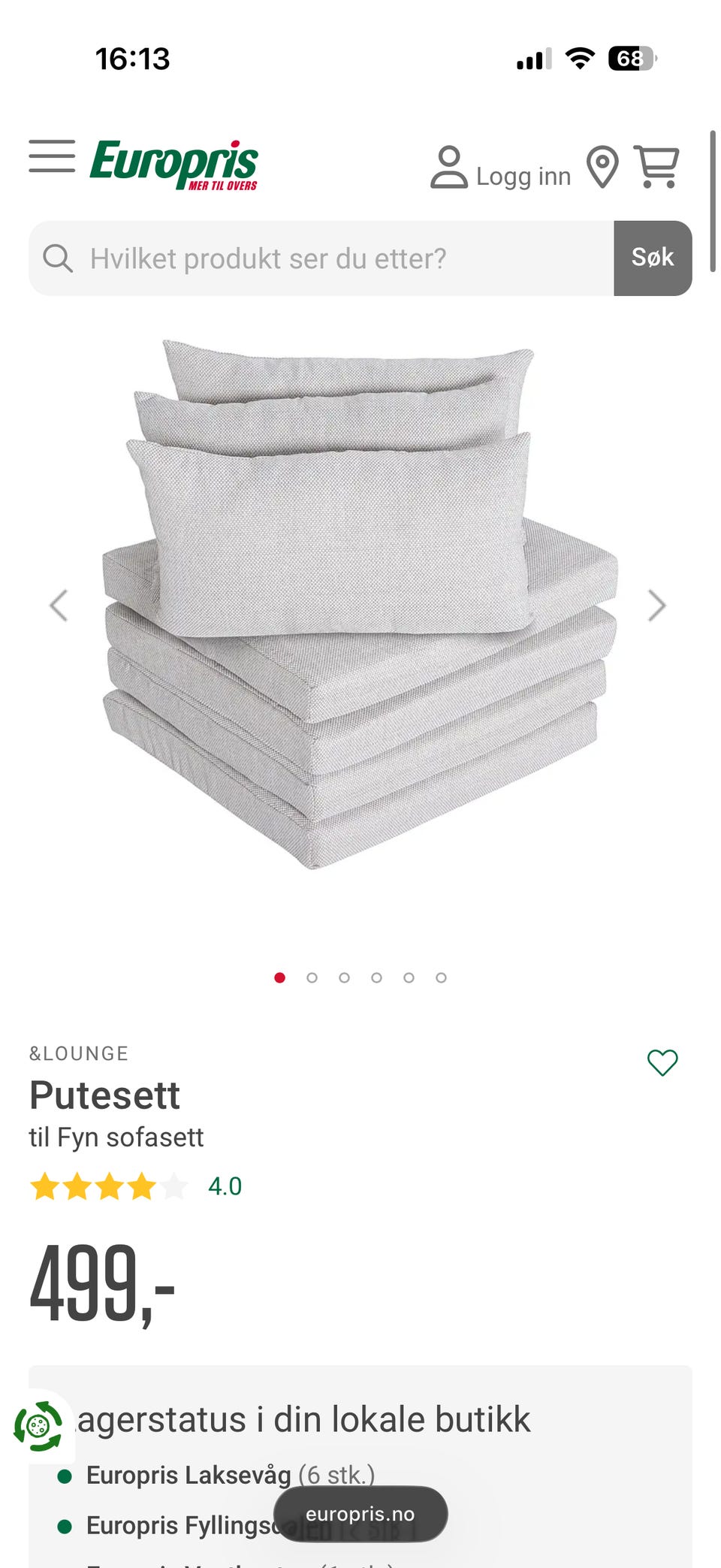
Task: Open the hamburger menu
Action: (x=52, y=156)
